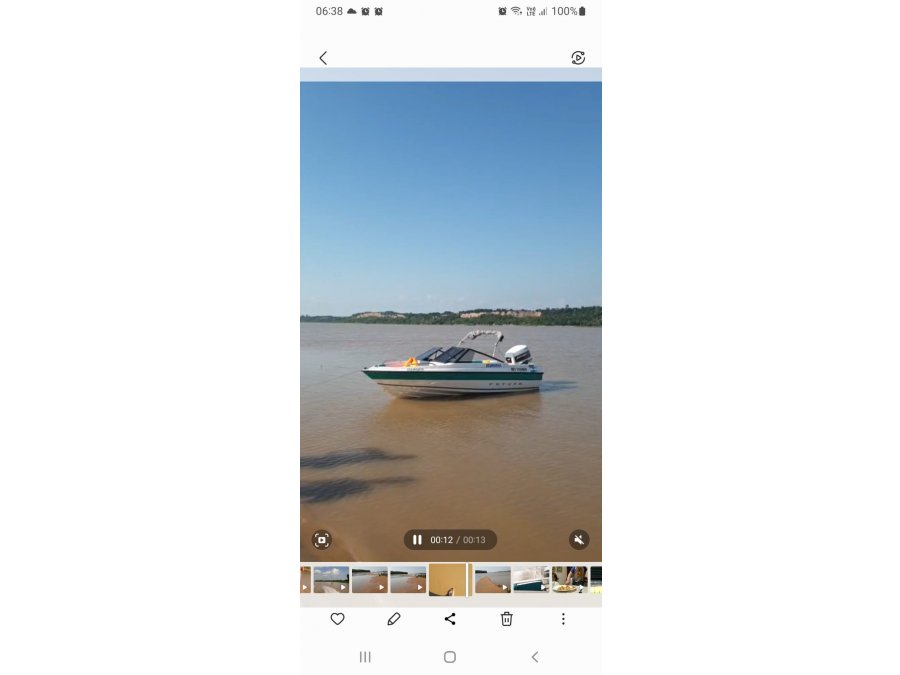Open the boat close-up video thumbnail
900x675 pixels.
click(531, 579)
